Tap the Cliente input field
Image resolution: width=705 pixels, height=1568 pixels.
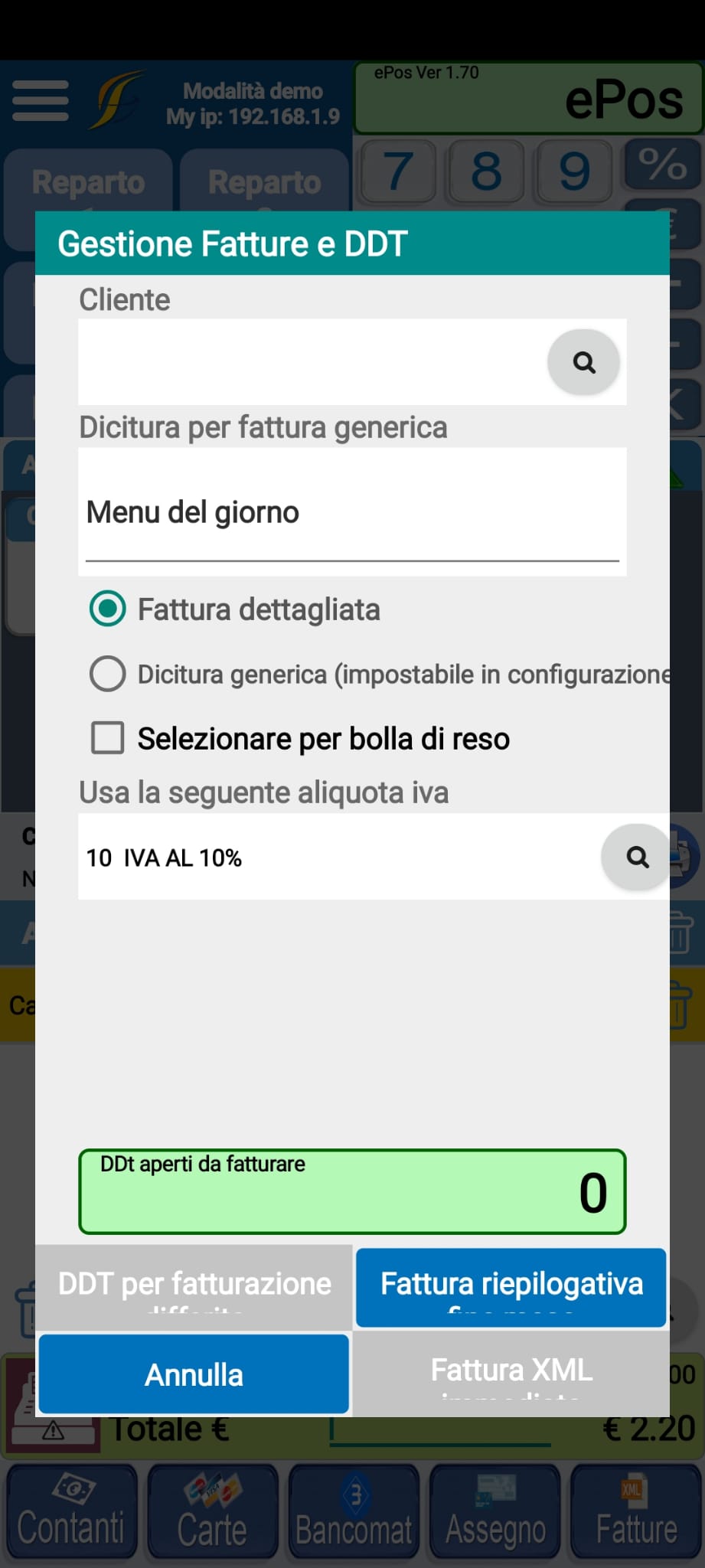[310, 362]
